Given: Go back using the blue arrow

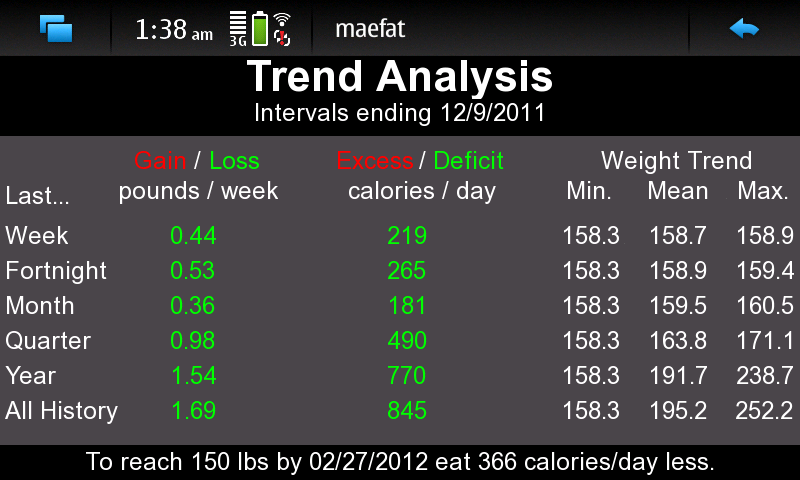Looking at the screenshot, I should tap(744, 29).
